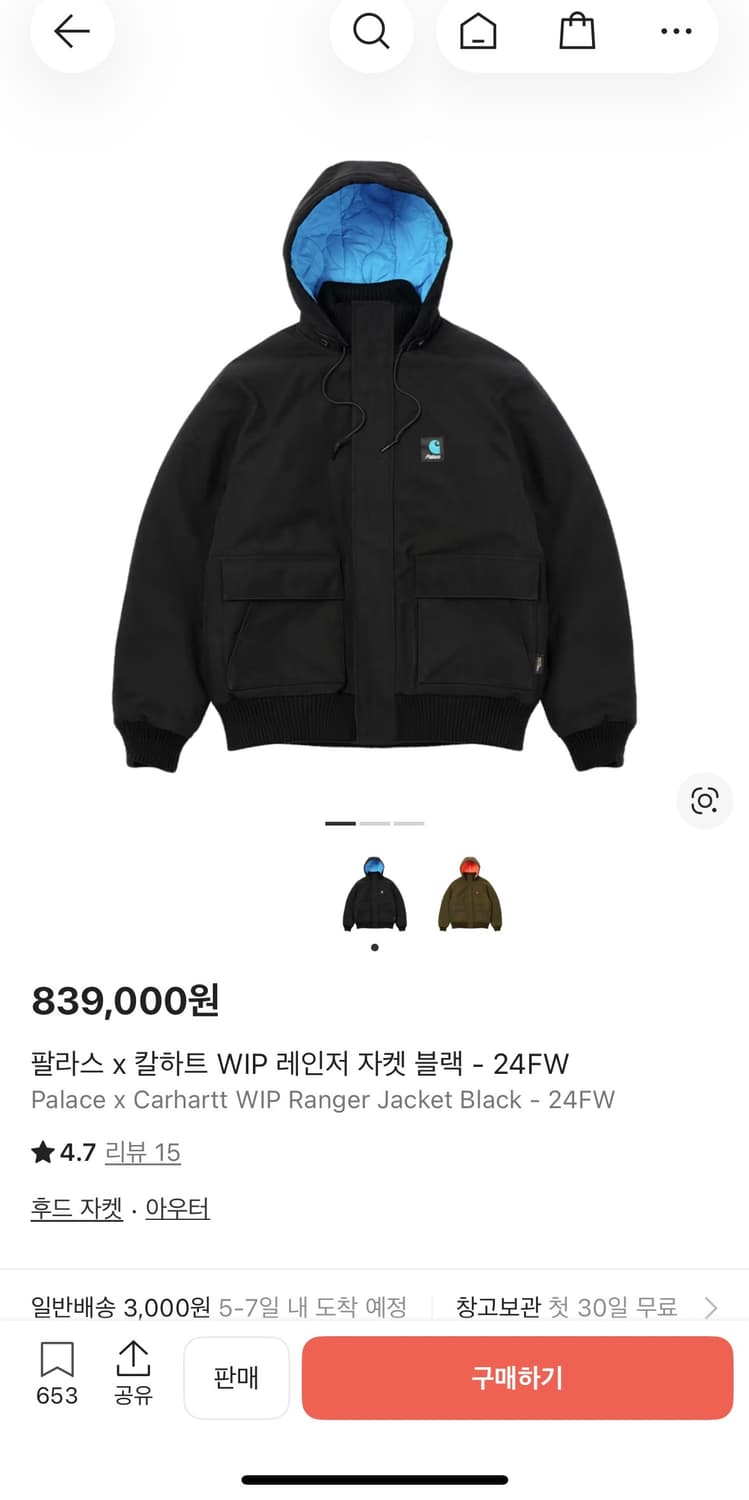Navigate back to the previous page
Viewport: 749px width, 1500px height.
71,31
